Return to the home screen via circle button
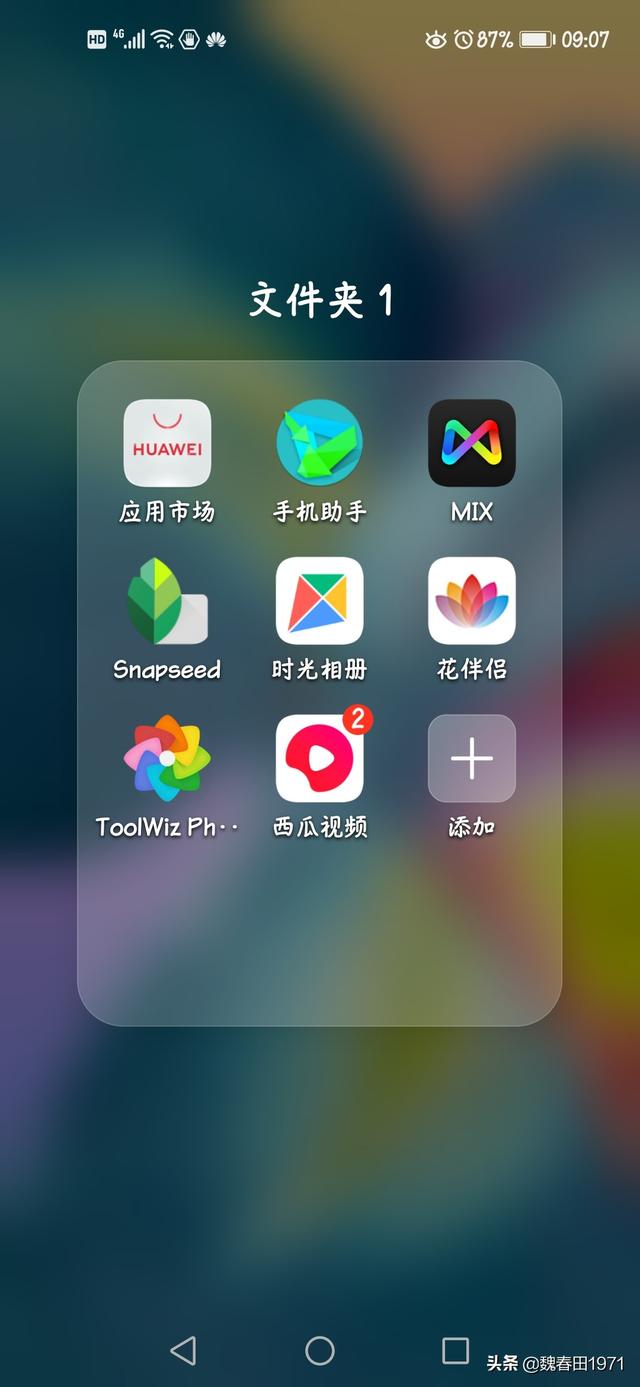 click(x=320, y=1350)
